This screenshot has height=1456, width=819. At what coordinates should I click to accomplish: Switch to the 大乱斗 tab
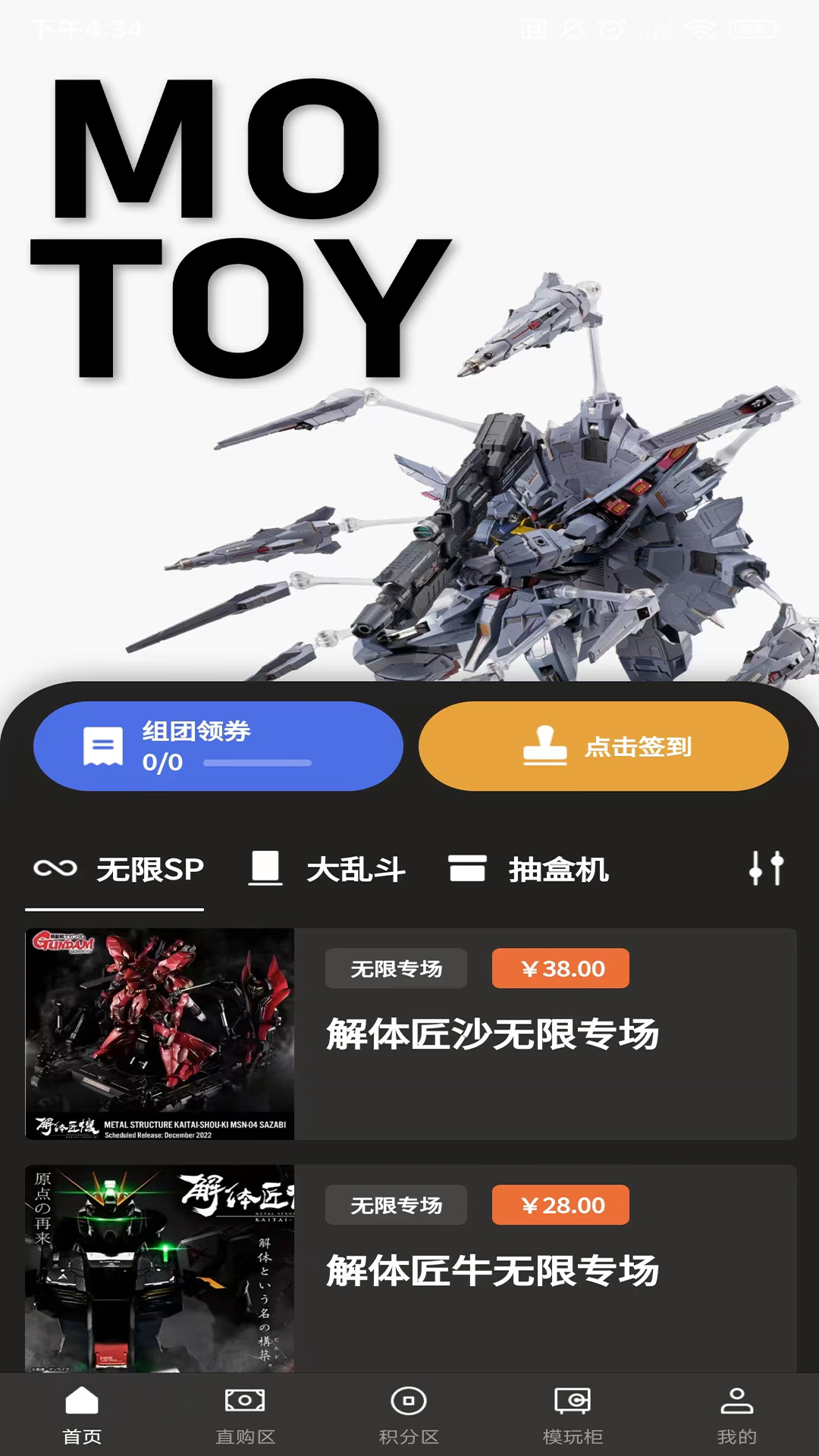[x=357, y=869]
